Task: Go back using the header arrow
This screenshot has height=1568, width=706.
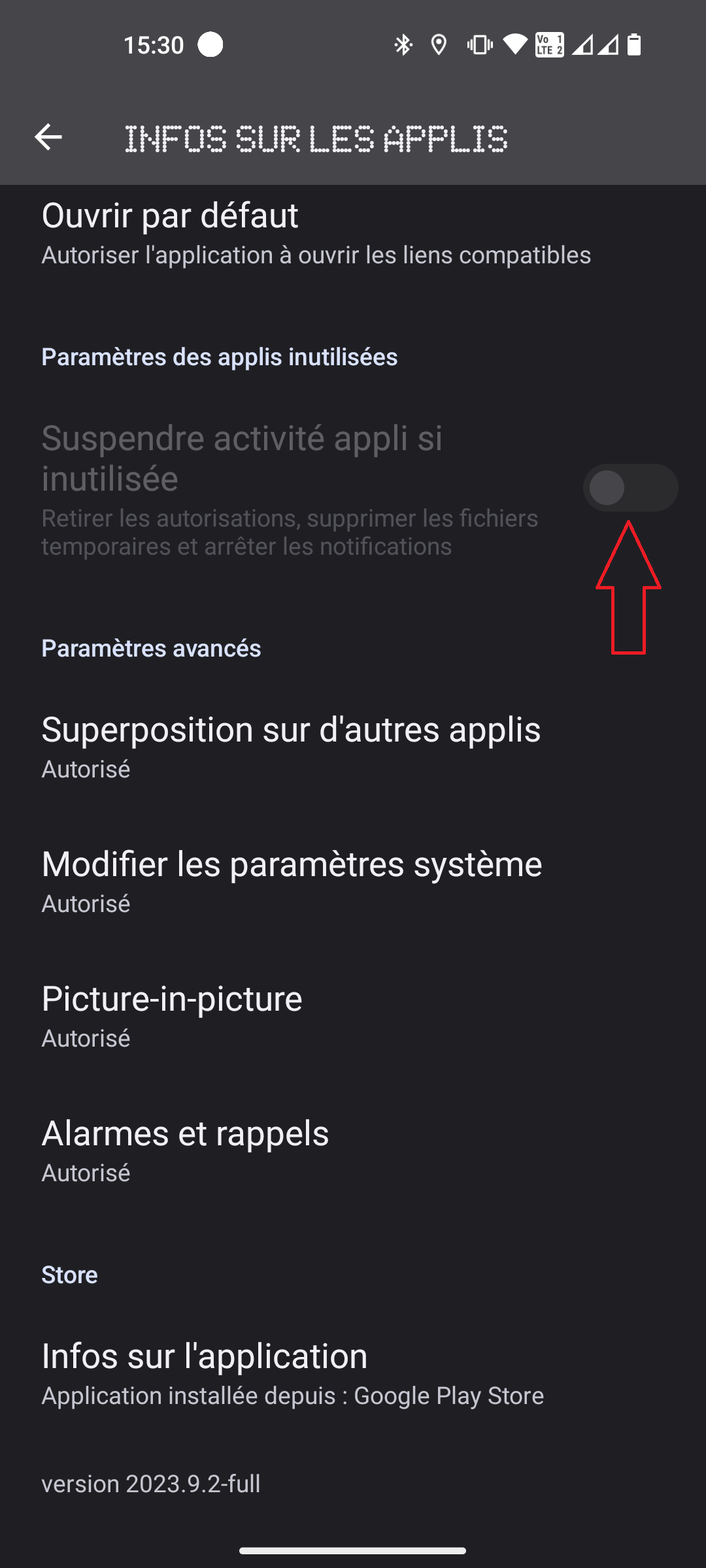Action: coord(48,137)
